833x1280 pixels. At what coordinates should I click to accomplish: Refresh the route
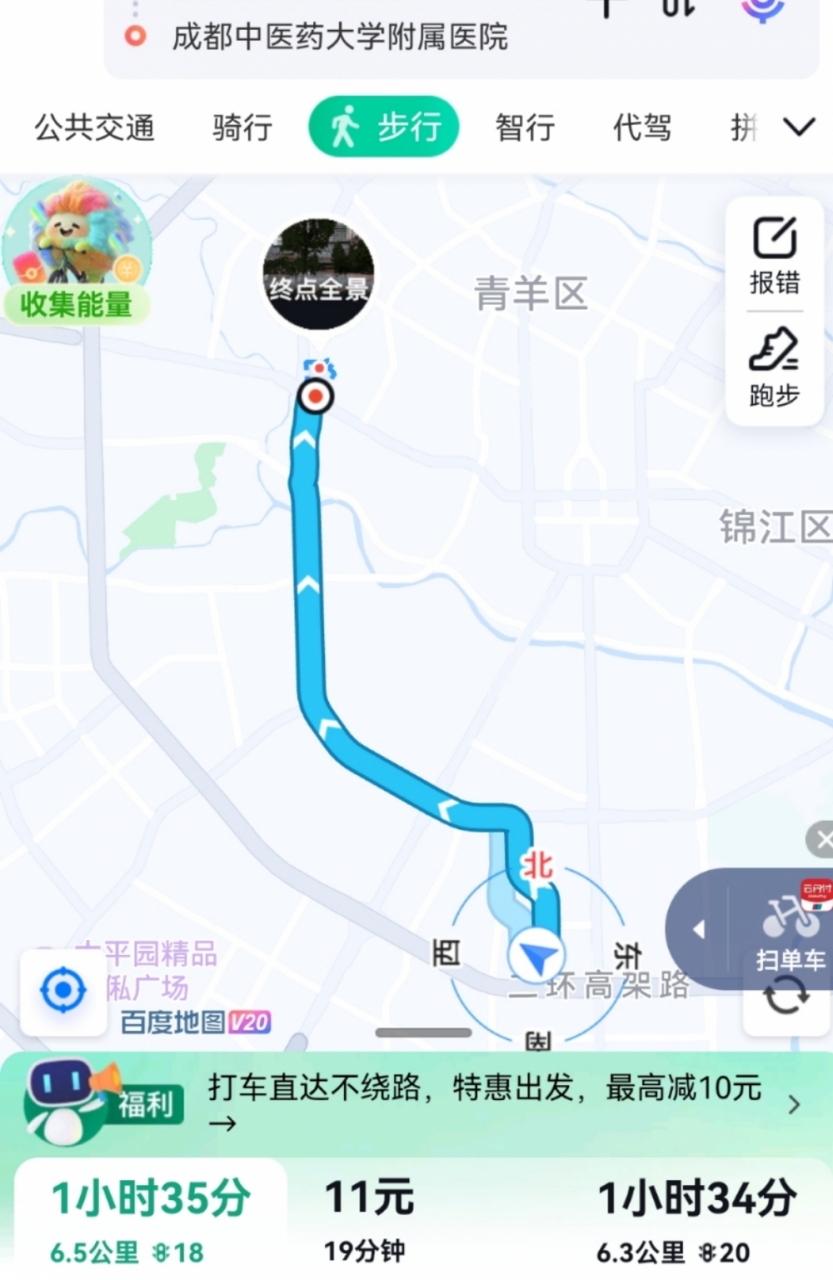(x=786, y=997)
